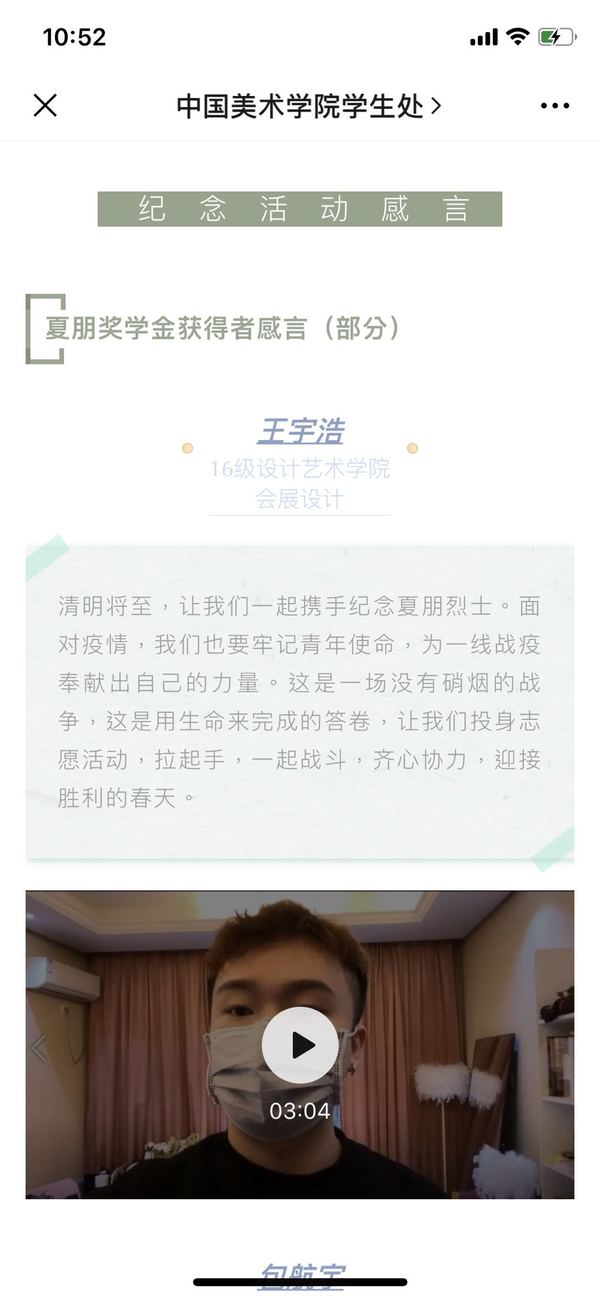This screenshot has width=600, height=1299.
Task: Close the article page
Action: tap(45, 105)
